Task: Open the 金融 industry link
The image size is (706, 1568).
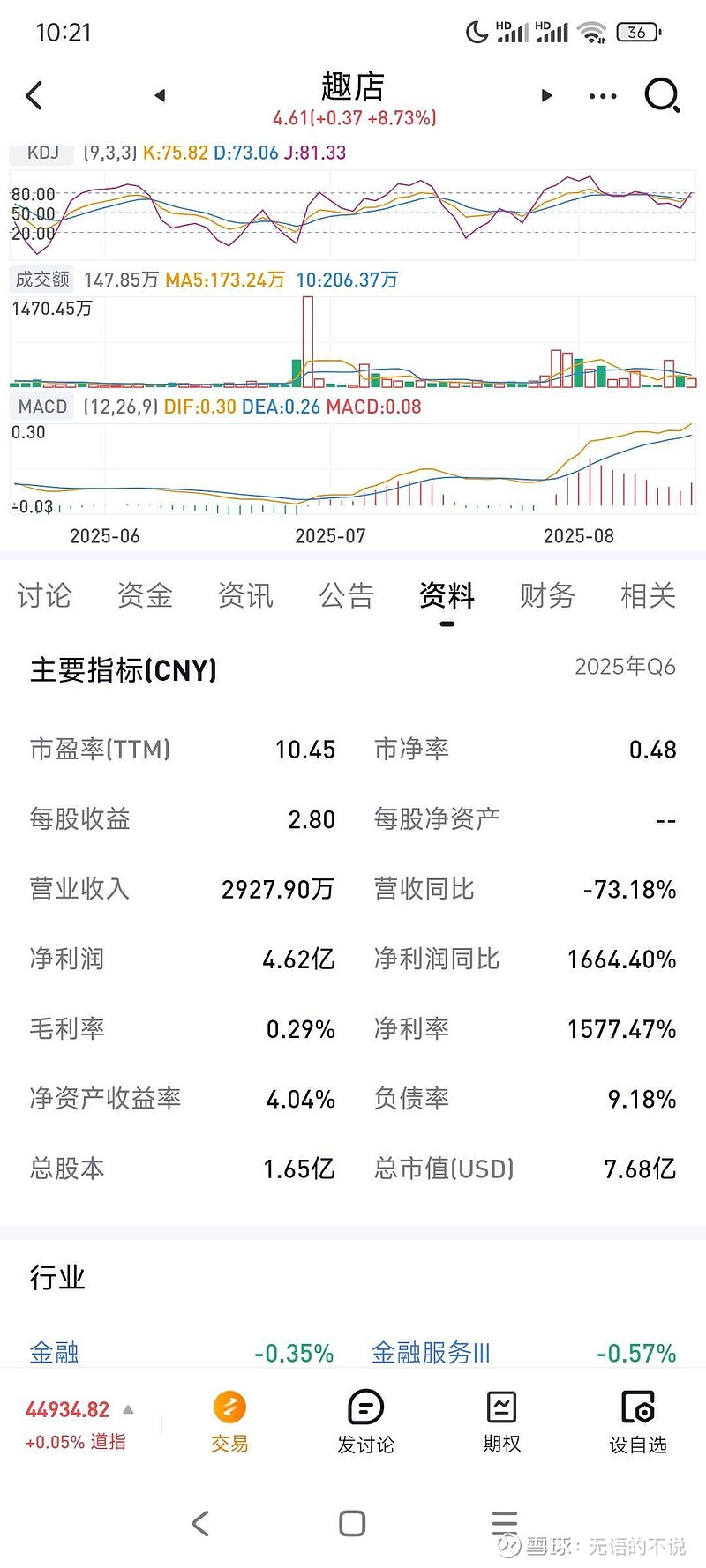Action: tap(54, 1352)
